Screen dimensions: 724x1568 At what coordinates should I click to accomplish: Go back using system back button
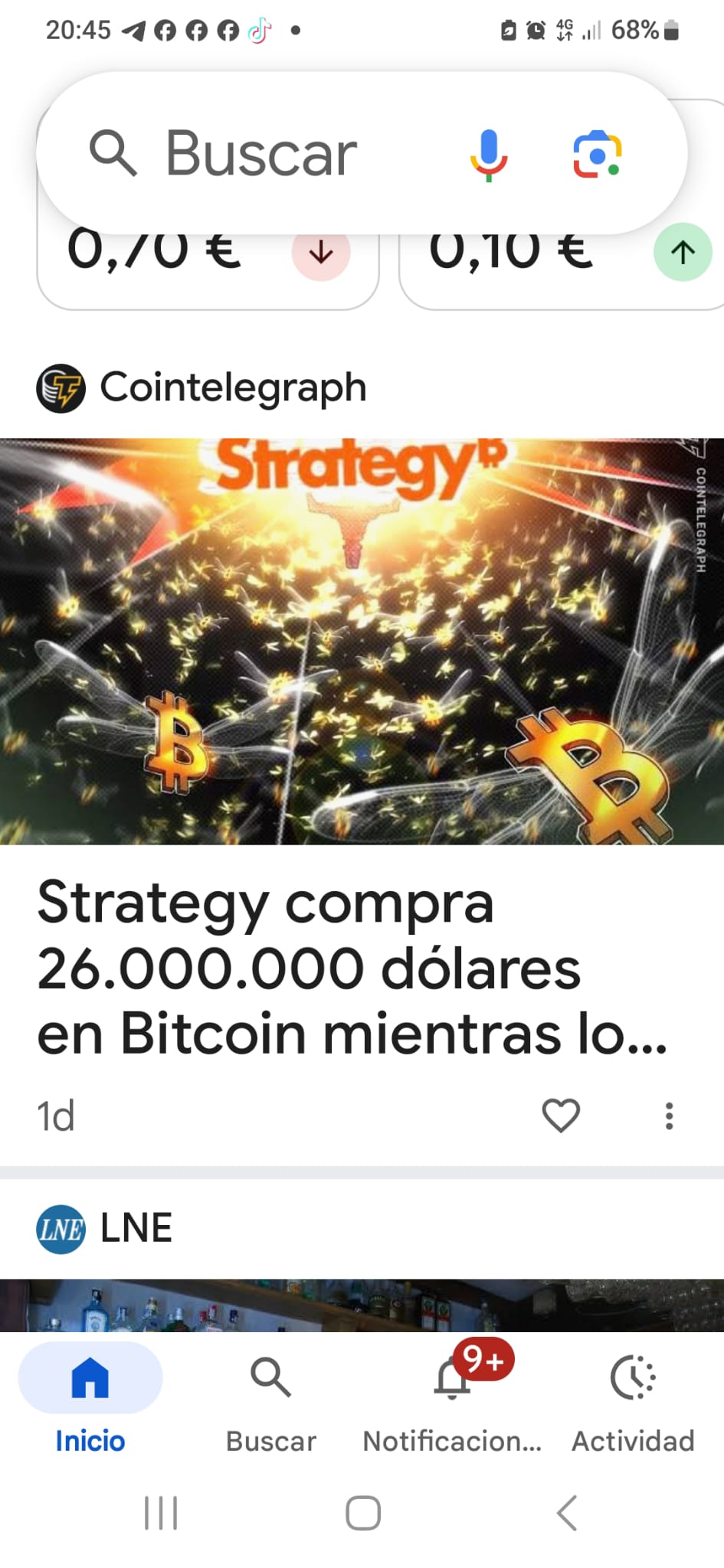[x=567, y=1513]
